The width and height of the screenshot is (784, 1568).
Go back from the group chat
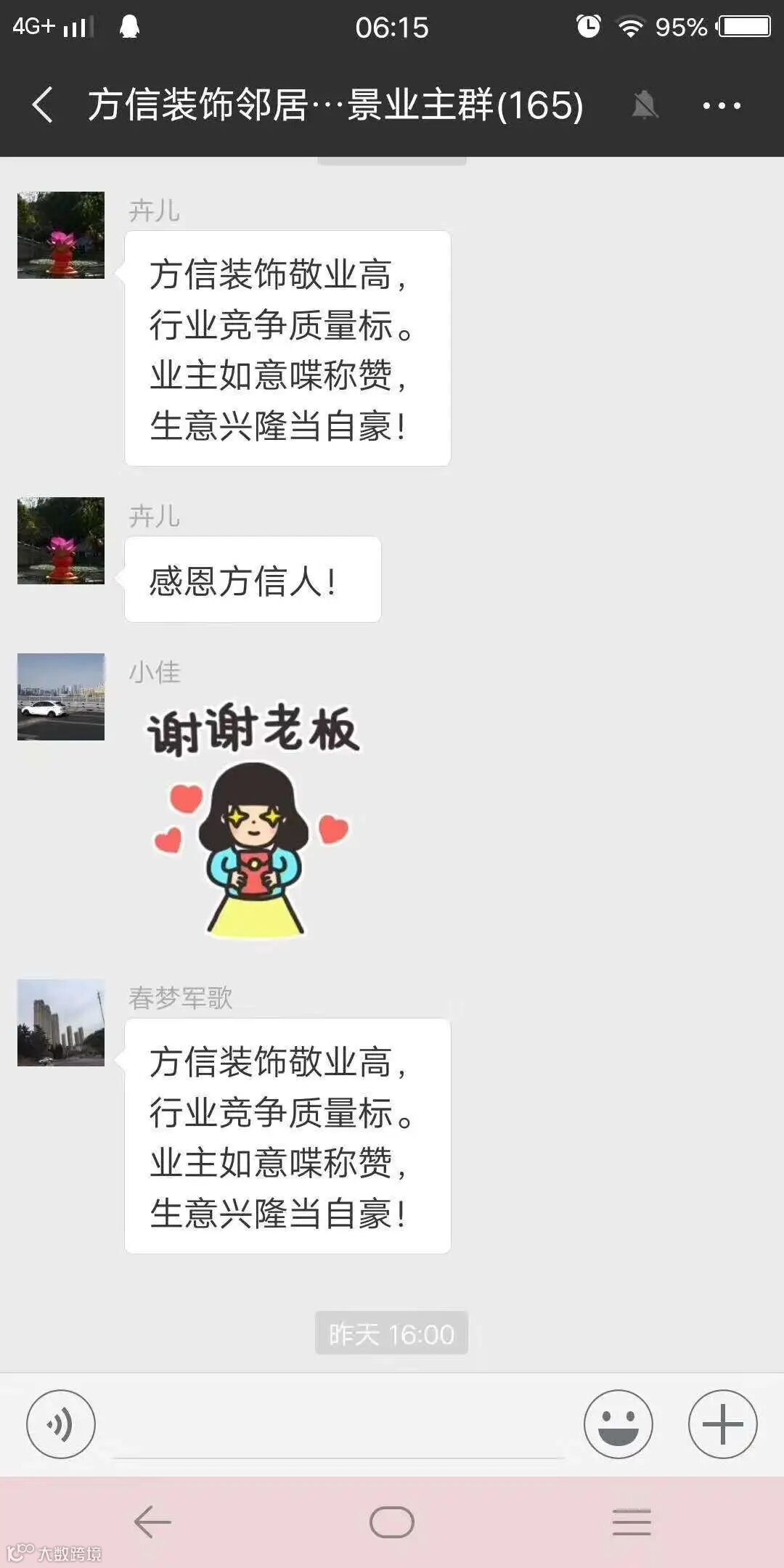point(44,105)
